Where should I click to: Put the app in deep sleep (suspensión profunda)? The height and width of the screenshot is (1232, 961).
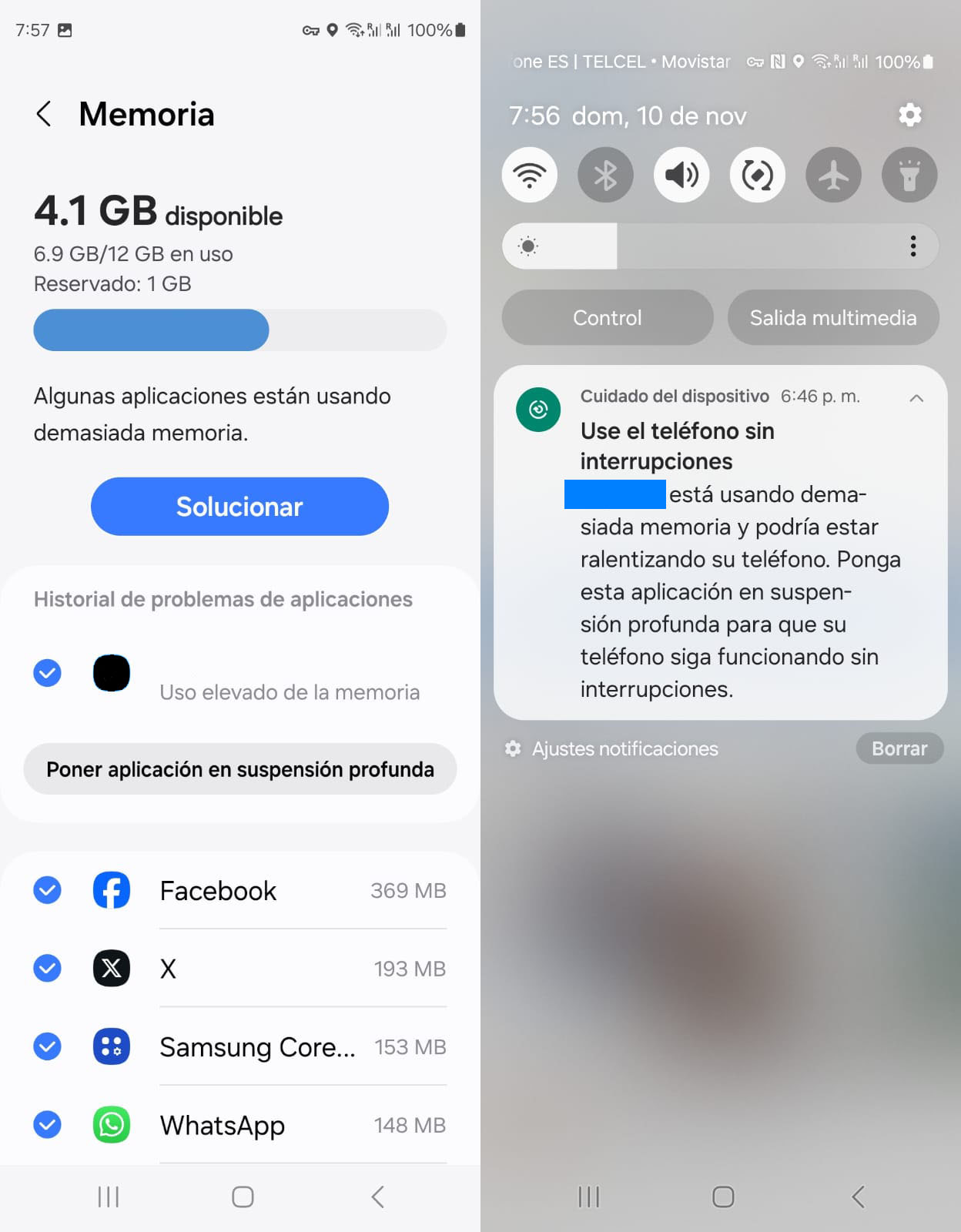tap(239, 769)
